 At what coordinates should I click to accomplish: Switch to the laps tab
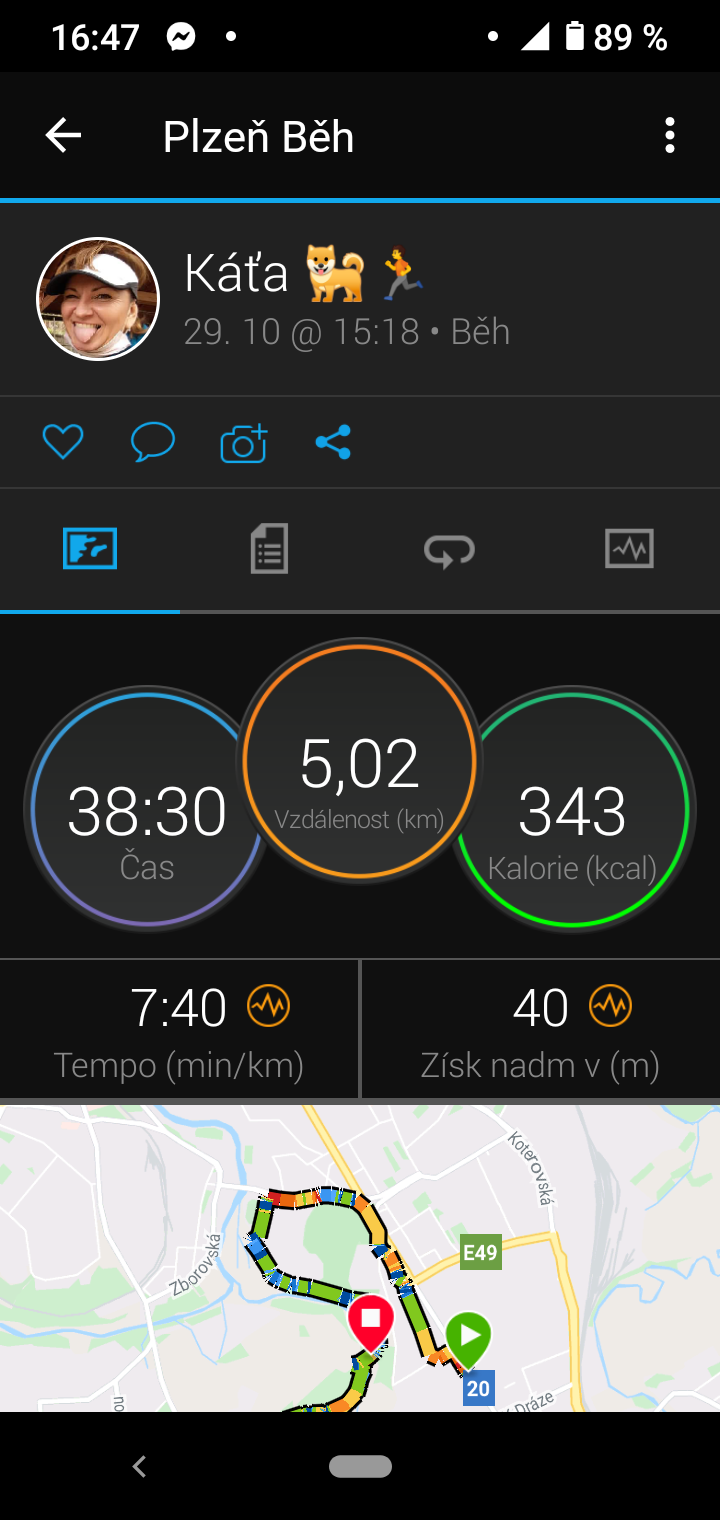click(x=449, y=549)
